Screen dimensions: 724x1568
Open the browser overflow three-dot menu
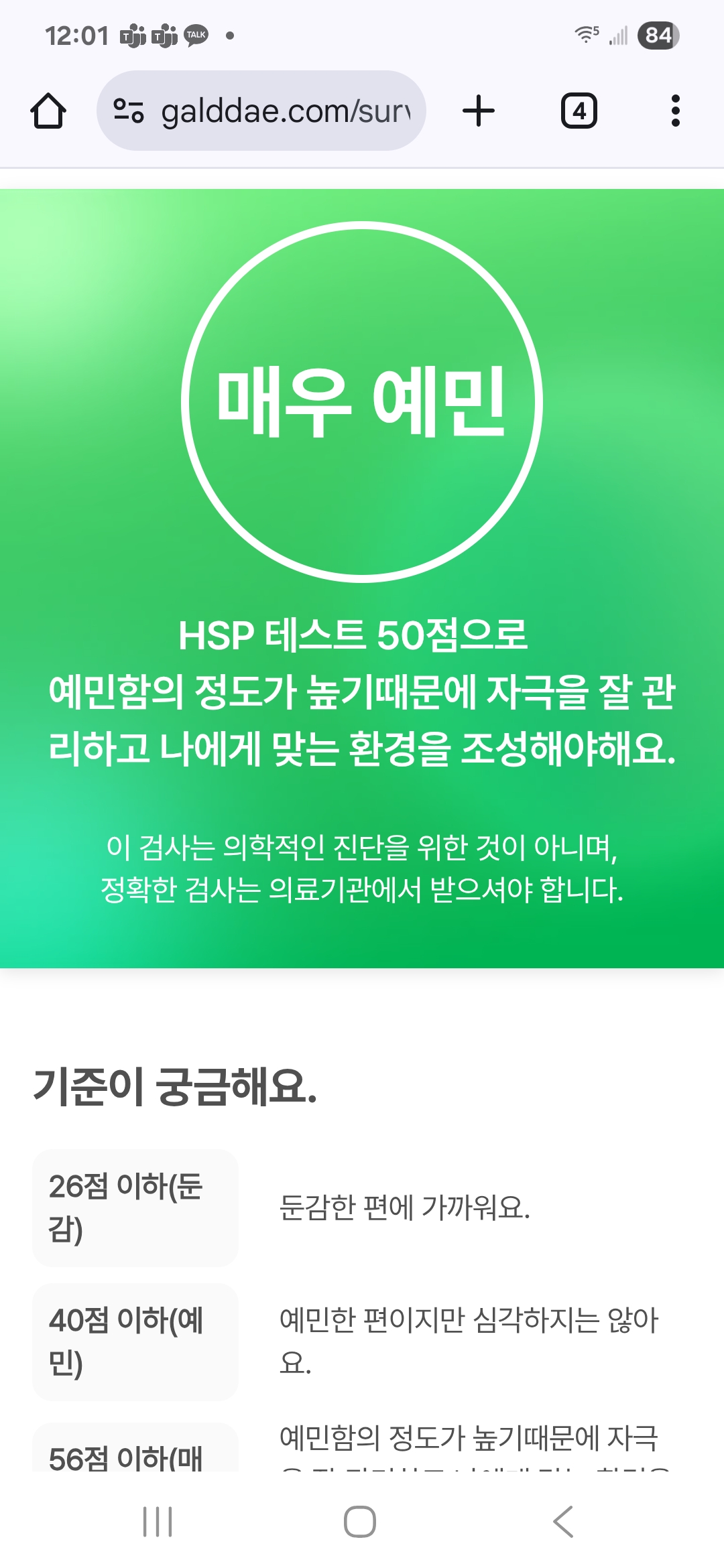pos(676,111)
